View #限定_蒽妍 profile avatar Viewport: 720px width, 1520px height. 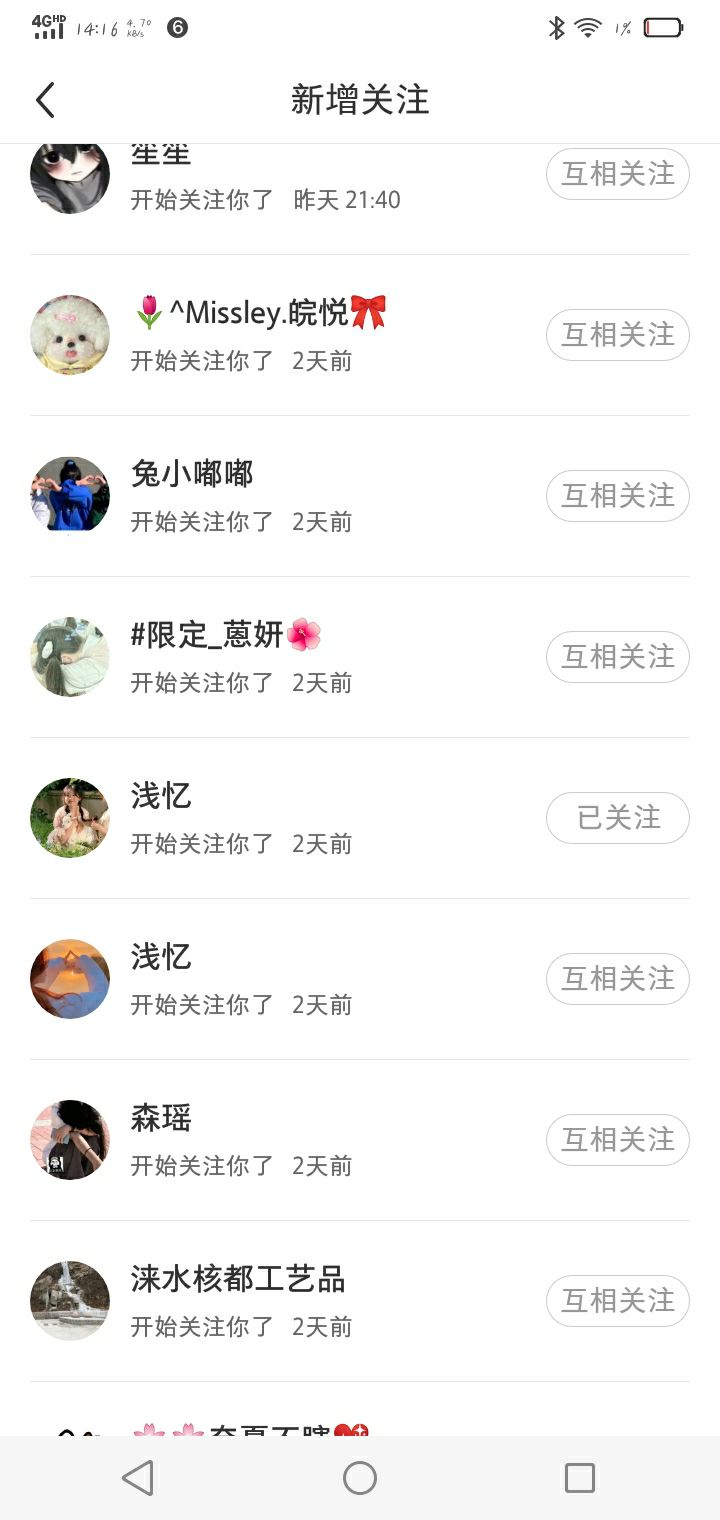70,657
